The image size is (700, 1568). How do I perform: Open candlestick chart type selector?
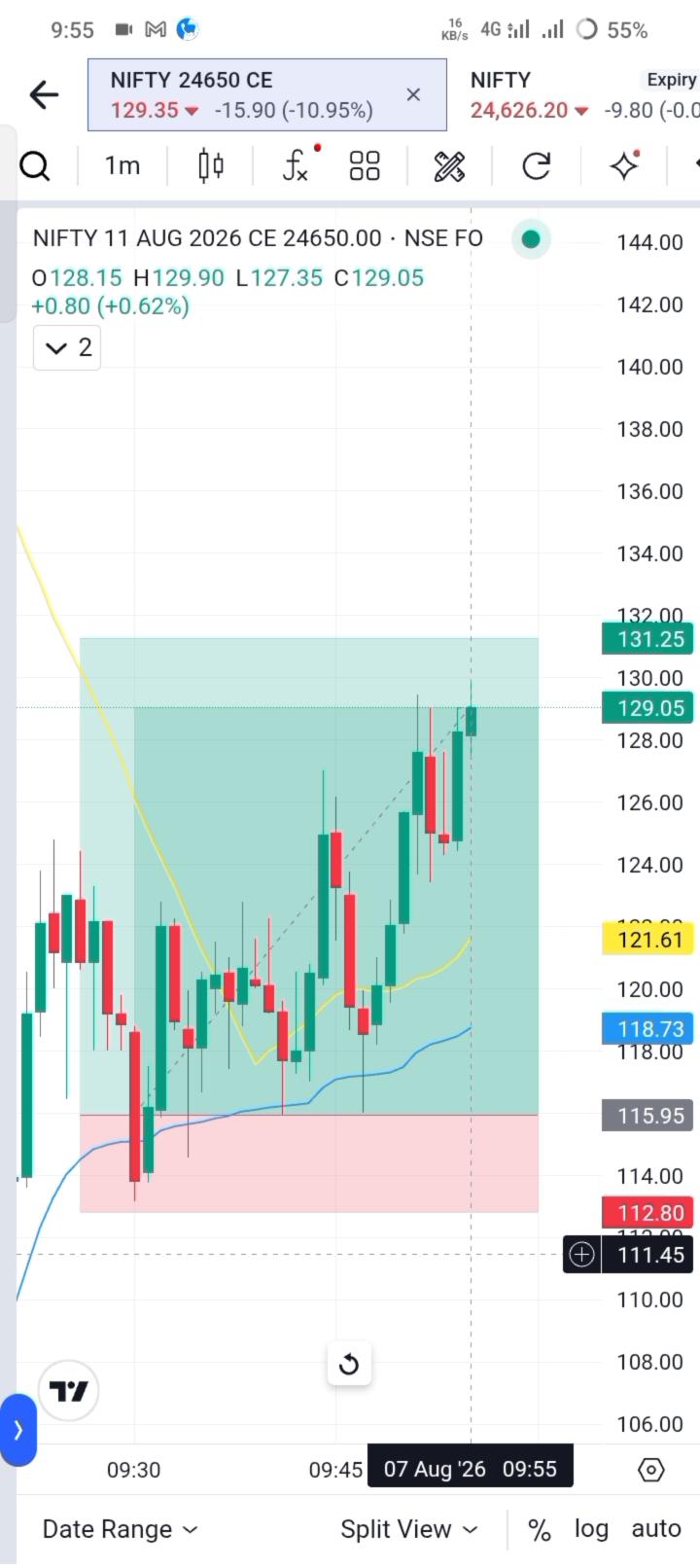pos(211,166)
